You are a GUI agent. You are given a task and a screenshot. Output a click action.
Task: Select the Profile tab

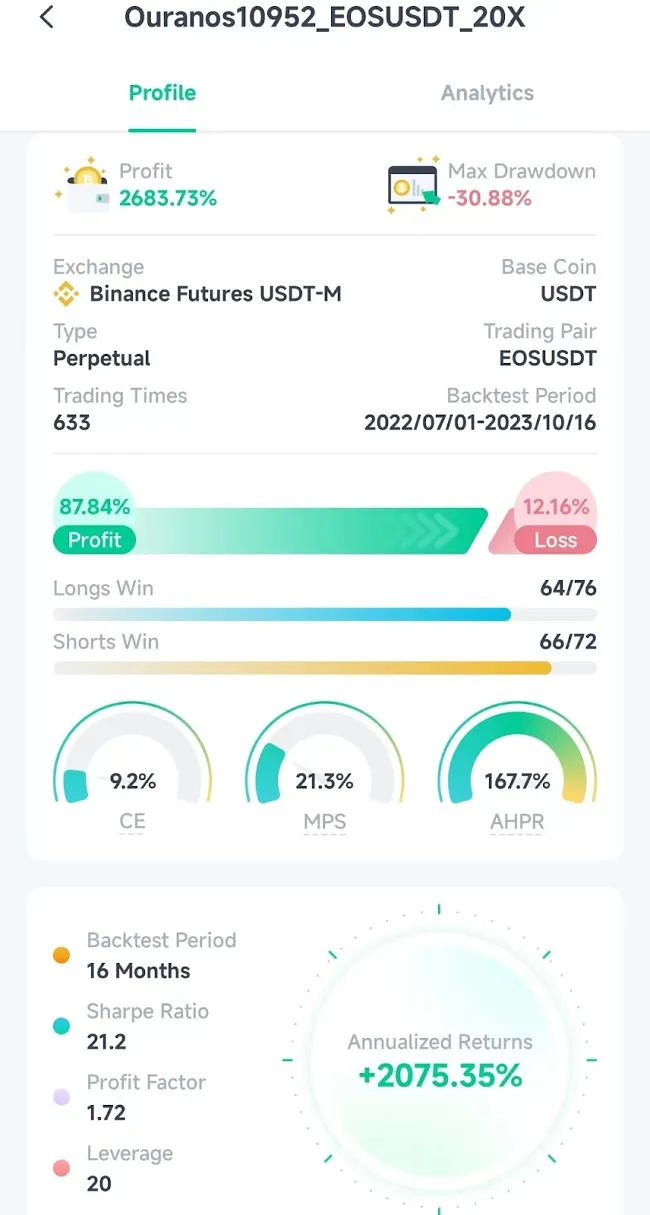coord(162,93)
